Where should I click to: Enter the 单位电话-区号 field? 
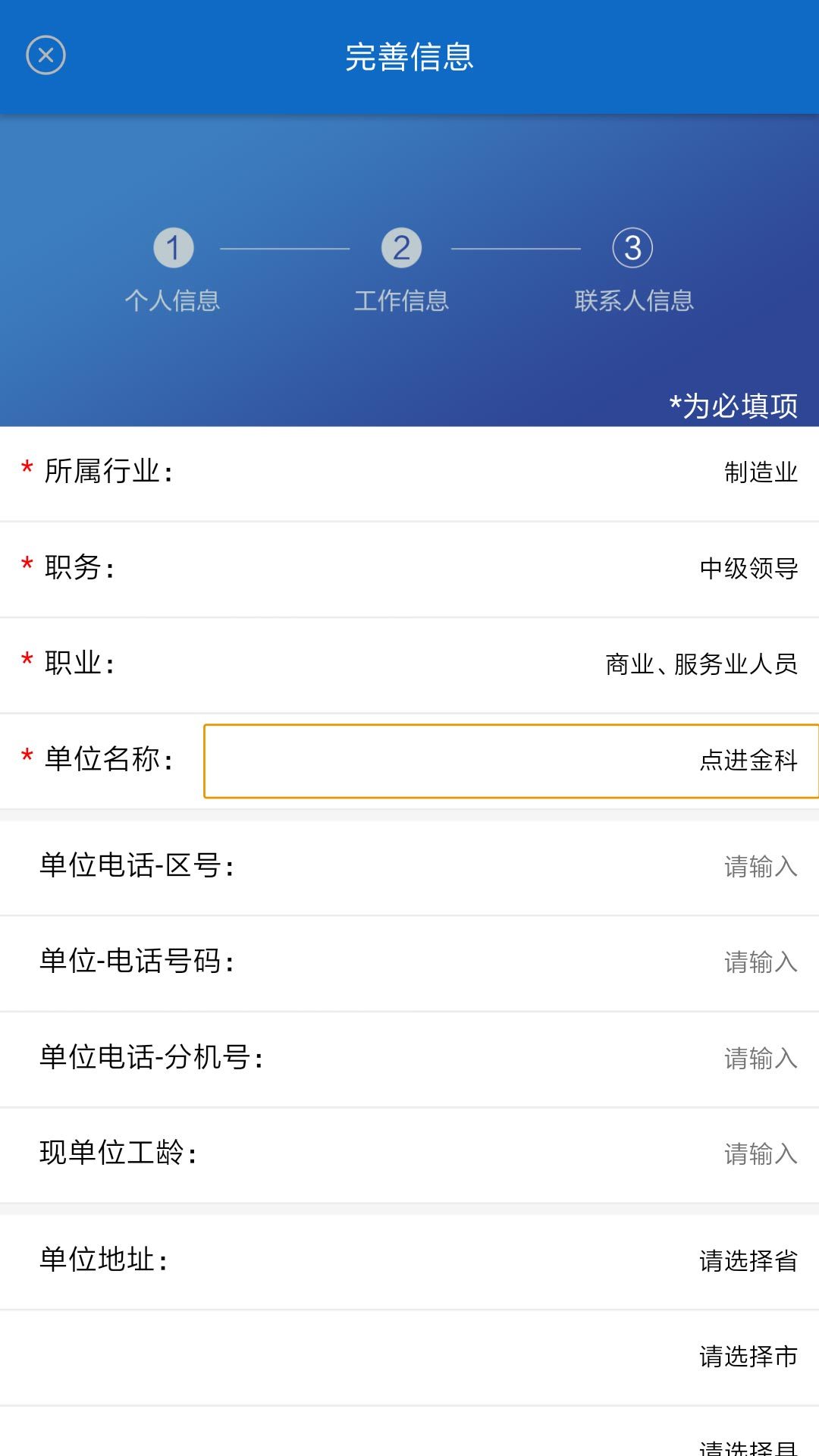[409, 868]
